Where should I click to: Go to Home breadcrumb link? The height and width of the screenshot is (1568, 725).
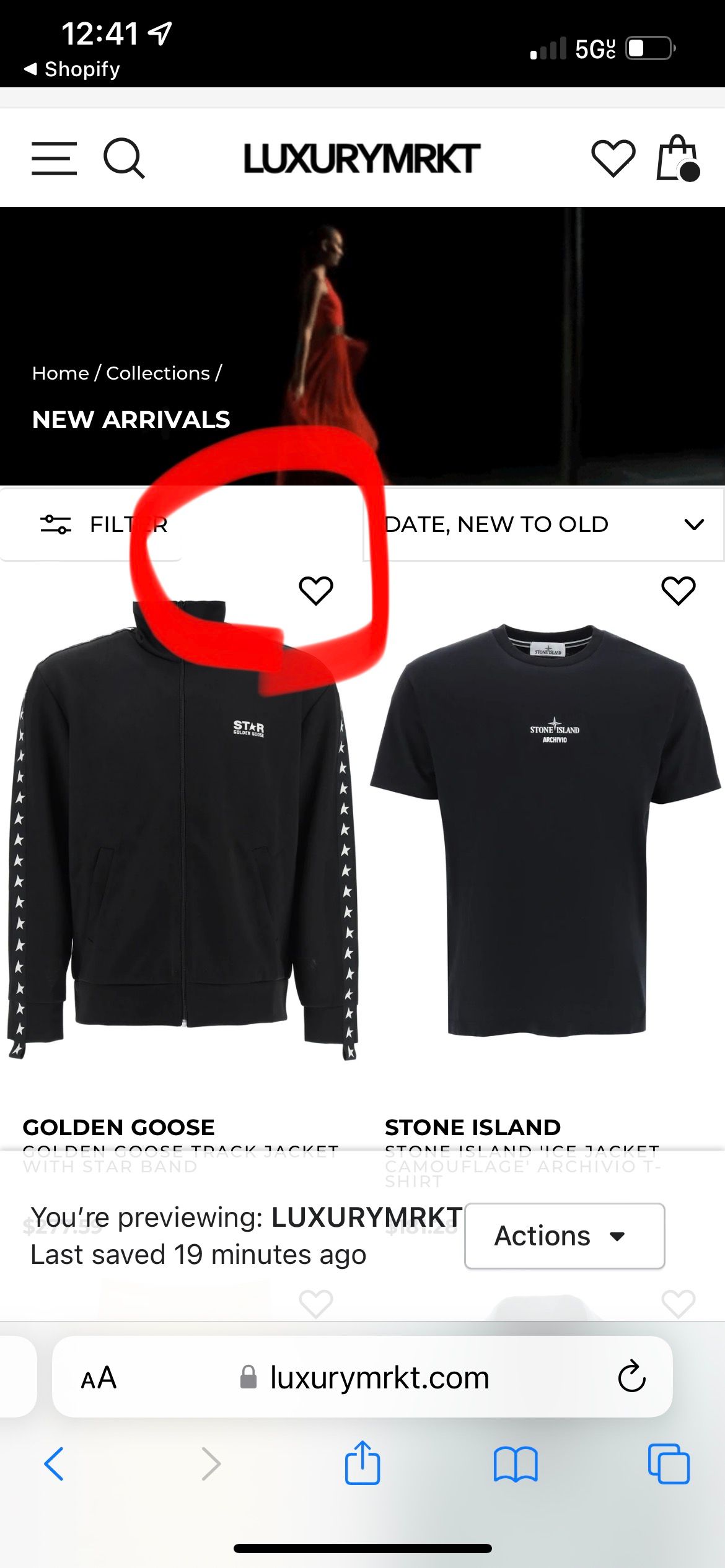[61, 373]
